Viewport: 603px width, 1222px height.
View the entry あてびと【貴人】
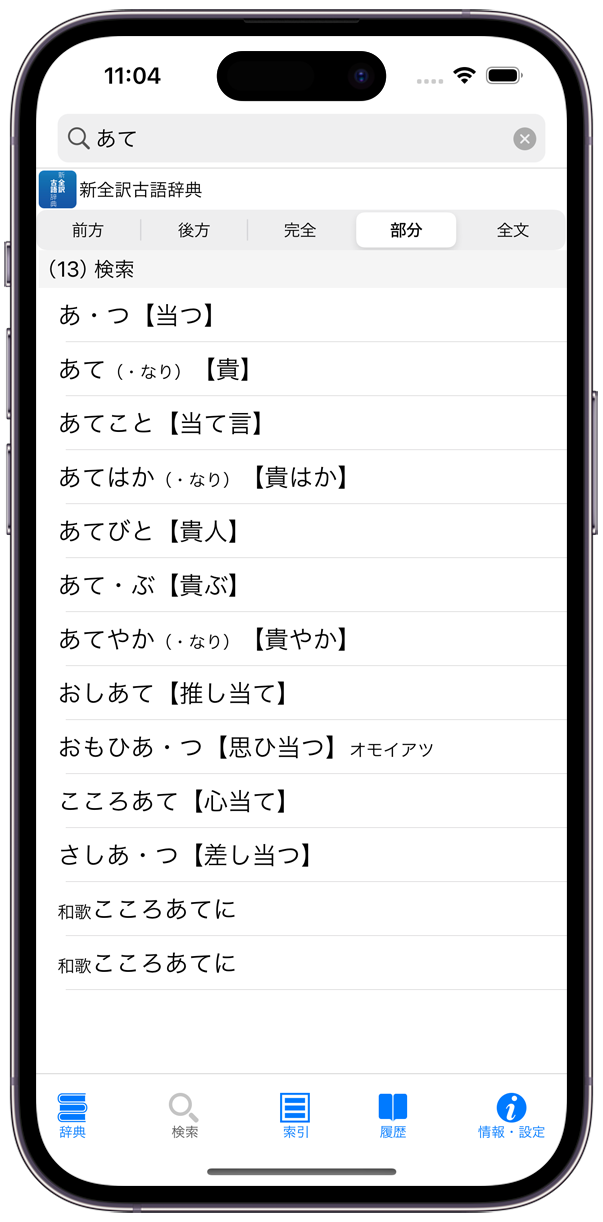pos(301,531)
